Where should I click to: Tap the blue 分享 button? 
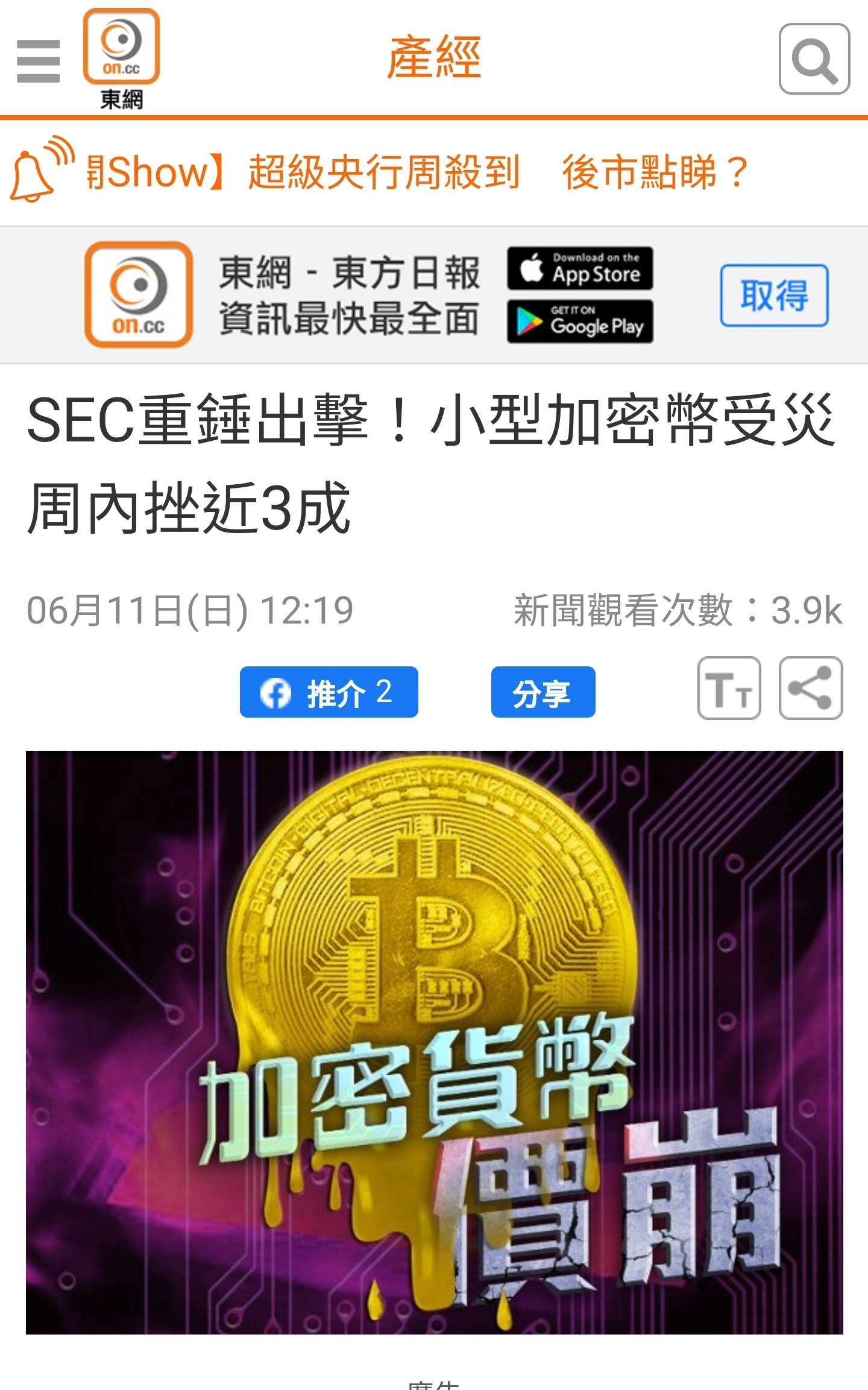click(x=542, y=692)
